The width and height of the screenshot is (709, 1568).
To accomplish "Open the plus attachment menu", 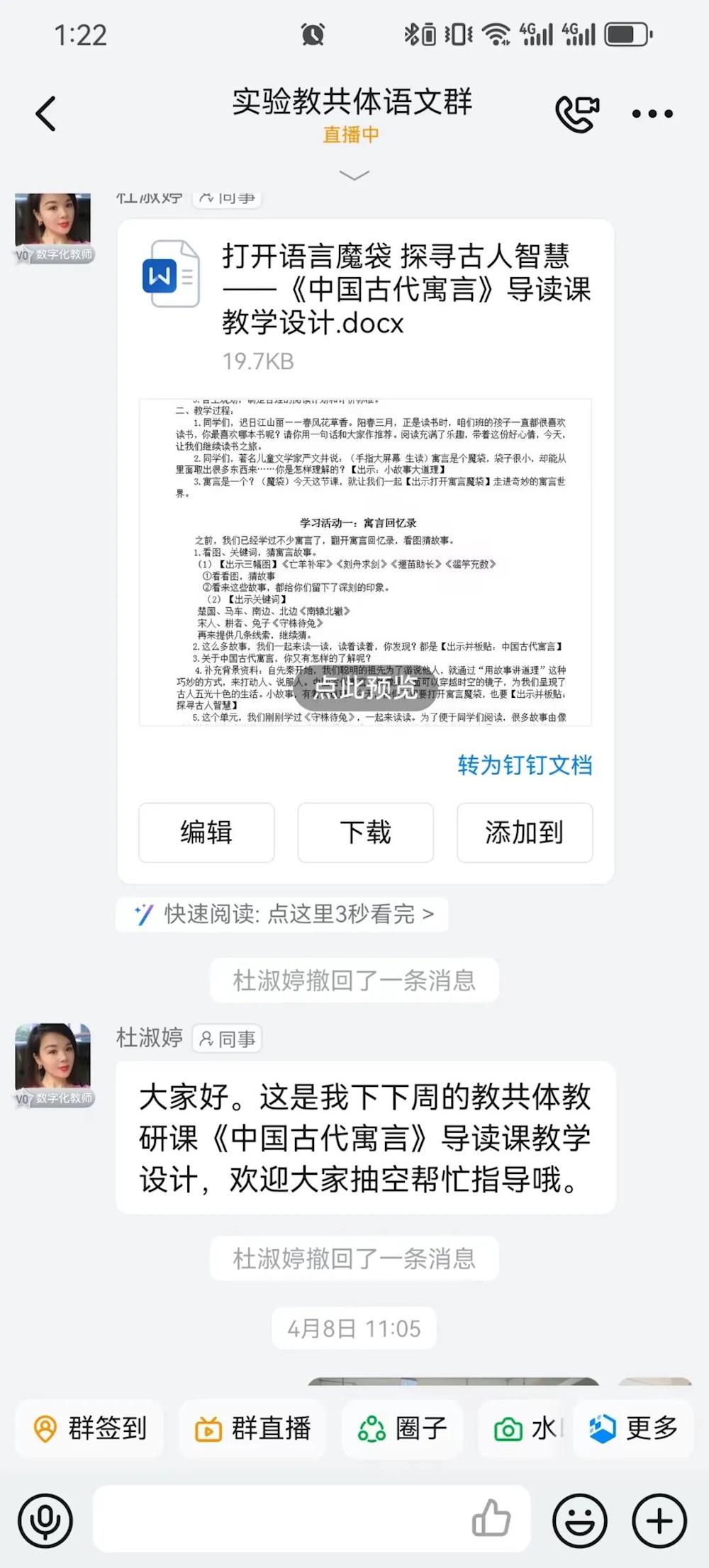I will (659, 1521).
